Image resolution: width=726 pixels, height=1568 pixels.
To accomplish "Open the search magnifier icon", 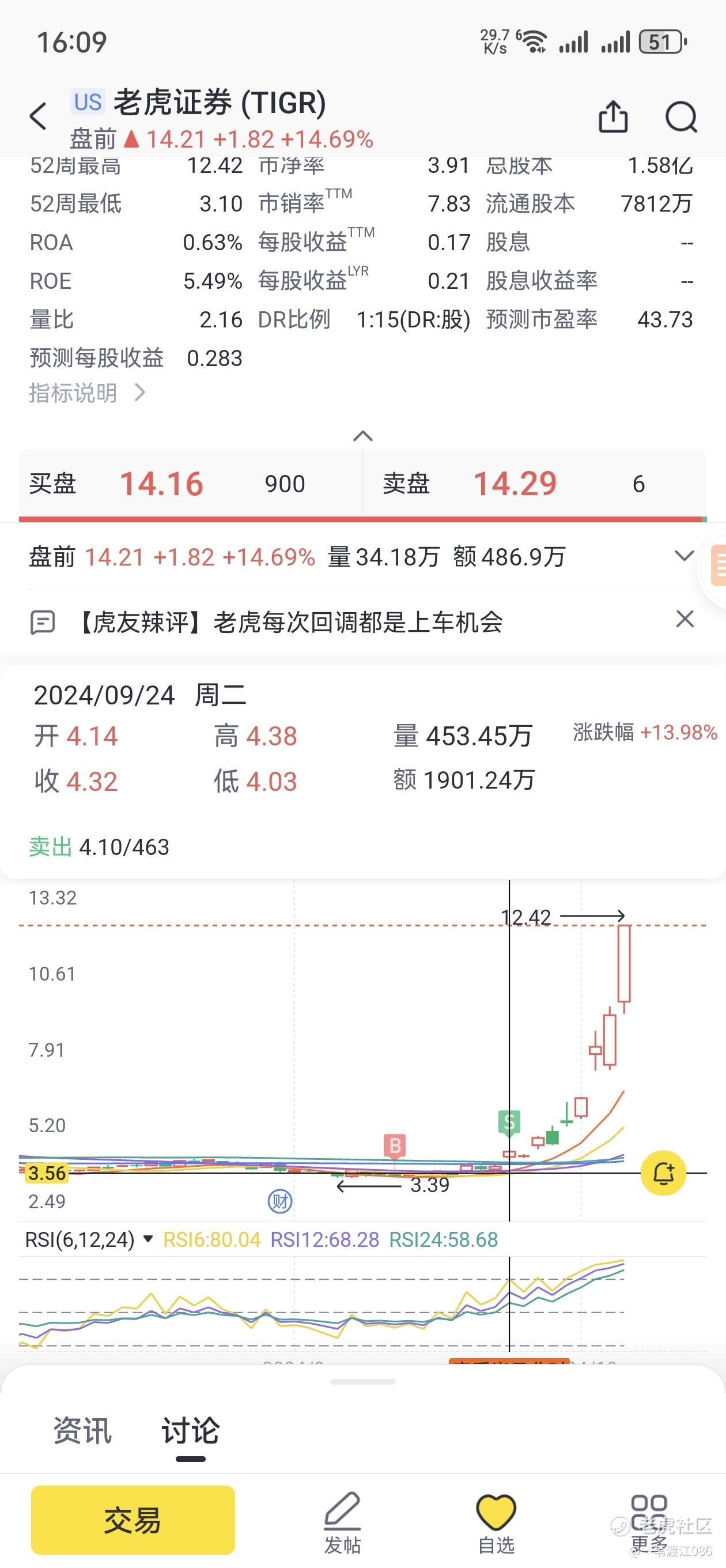I will 680,116.
